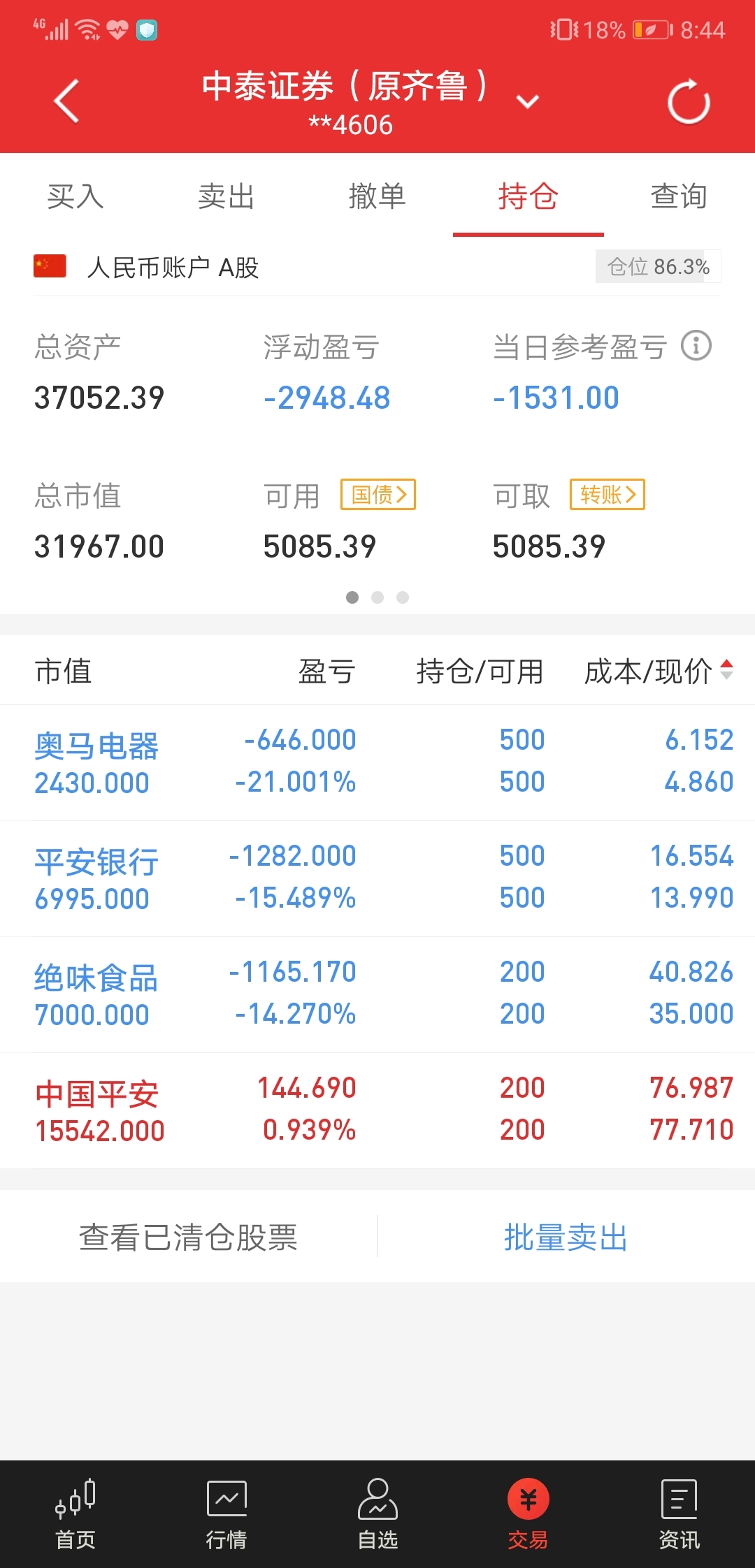Toggle sorting on the 成本/现价 column
755x1568 pixels.
tap(657, 669)
